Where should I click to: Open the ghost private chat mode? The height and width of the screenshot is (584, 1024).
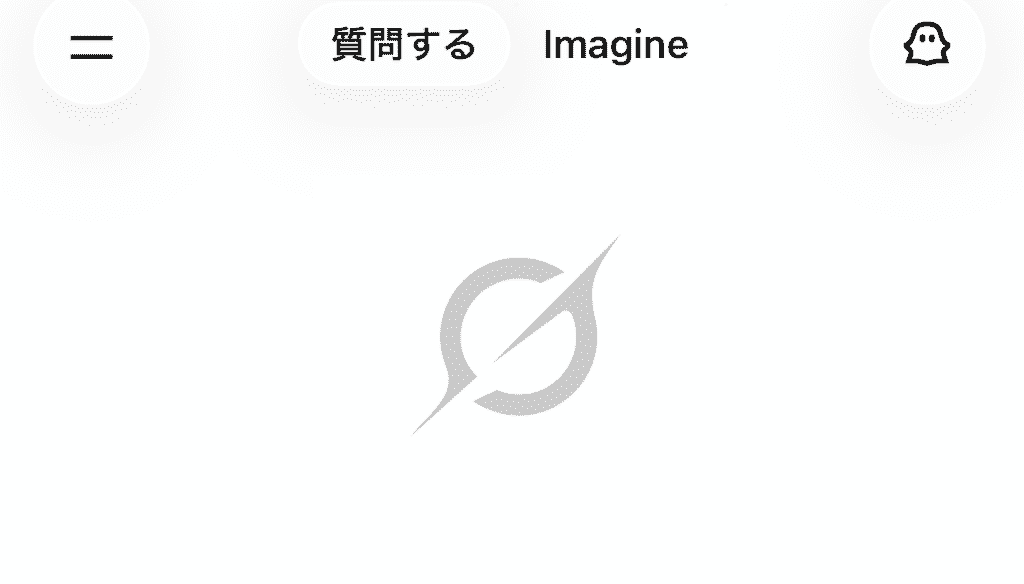(x=927, y=46)
